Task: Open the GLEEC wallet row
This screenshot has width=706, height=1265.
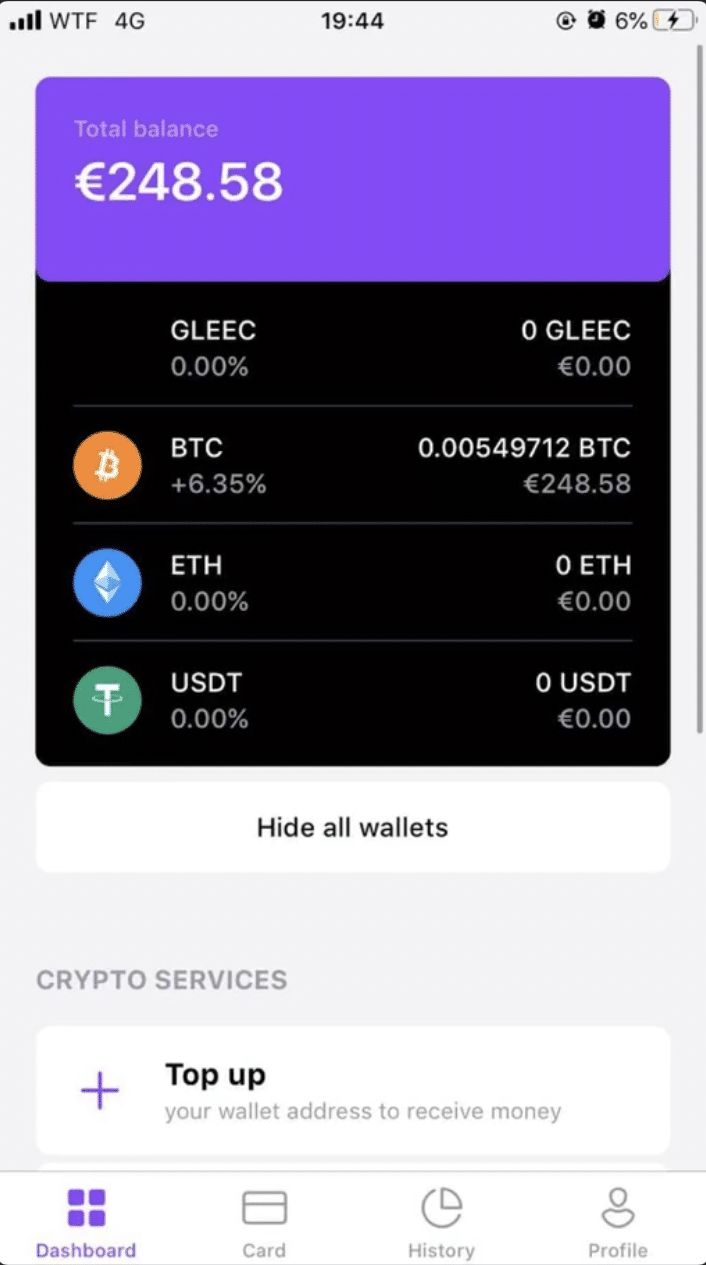Action: point(352,348)
